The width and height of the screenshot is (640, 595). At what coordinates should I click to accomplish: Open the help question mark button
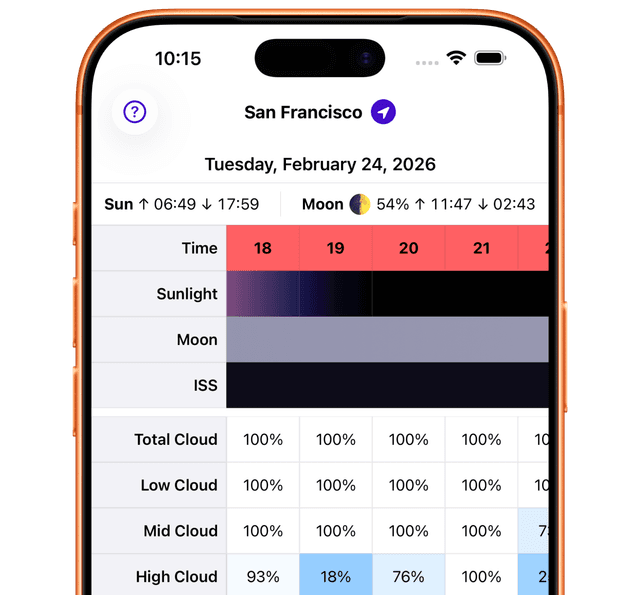point(135,112)
